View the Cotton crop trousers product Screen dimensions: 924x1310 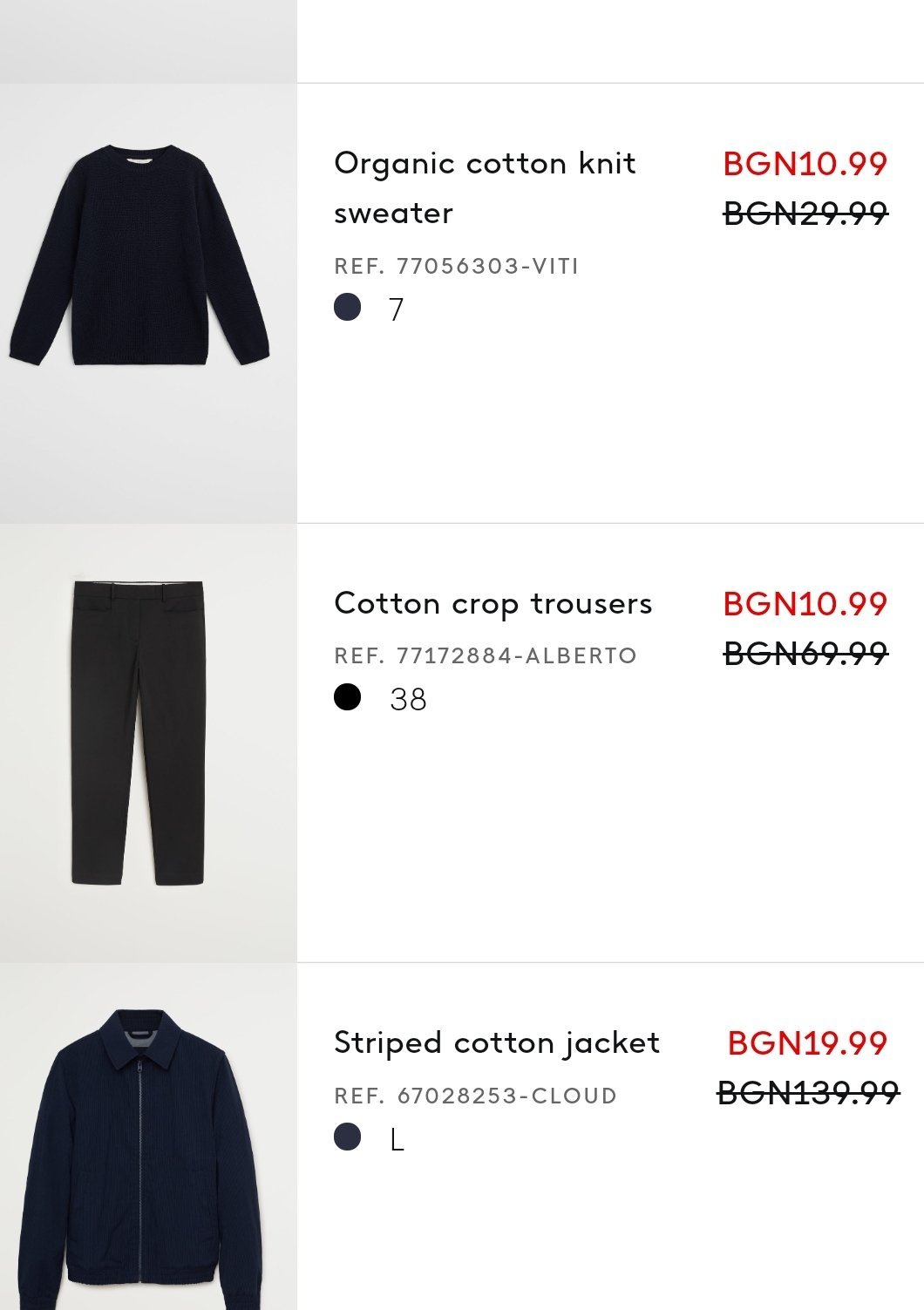click(493, 603)
